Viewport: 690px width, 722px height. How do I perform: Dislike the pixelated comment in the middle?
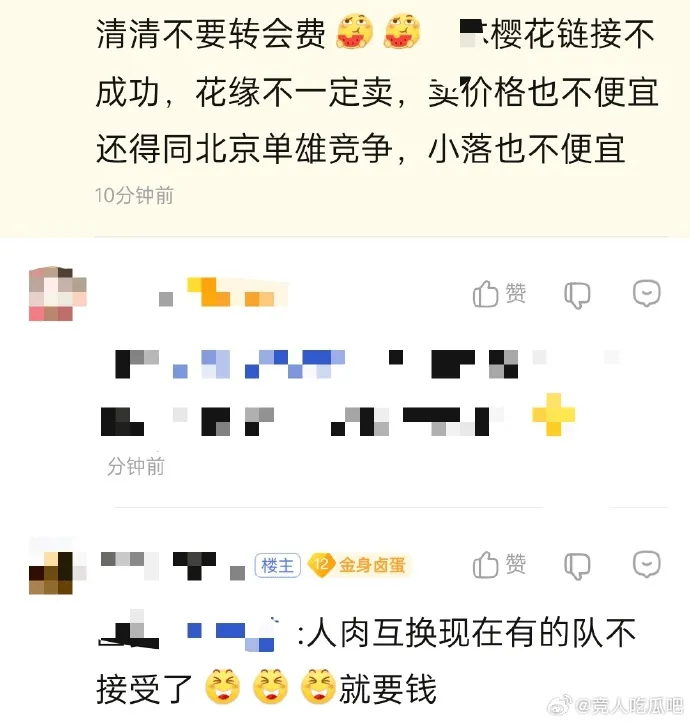click(x=577, y=295)
